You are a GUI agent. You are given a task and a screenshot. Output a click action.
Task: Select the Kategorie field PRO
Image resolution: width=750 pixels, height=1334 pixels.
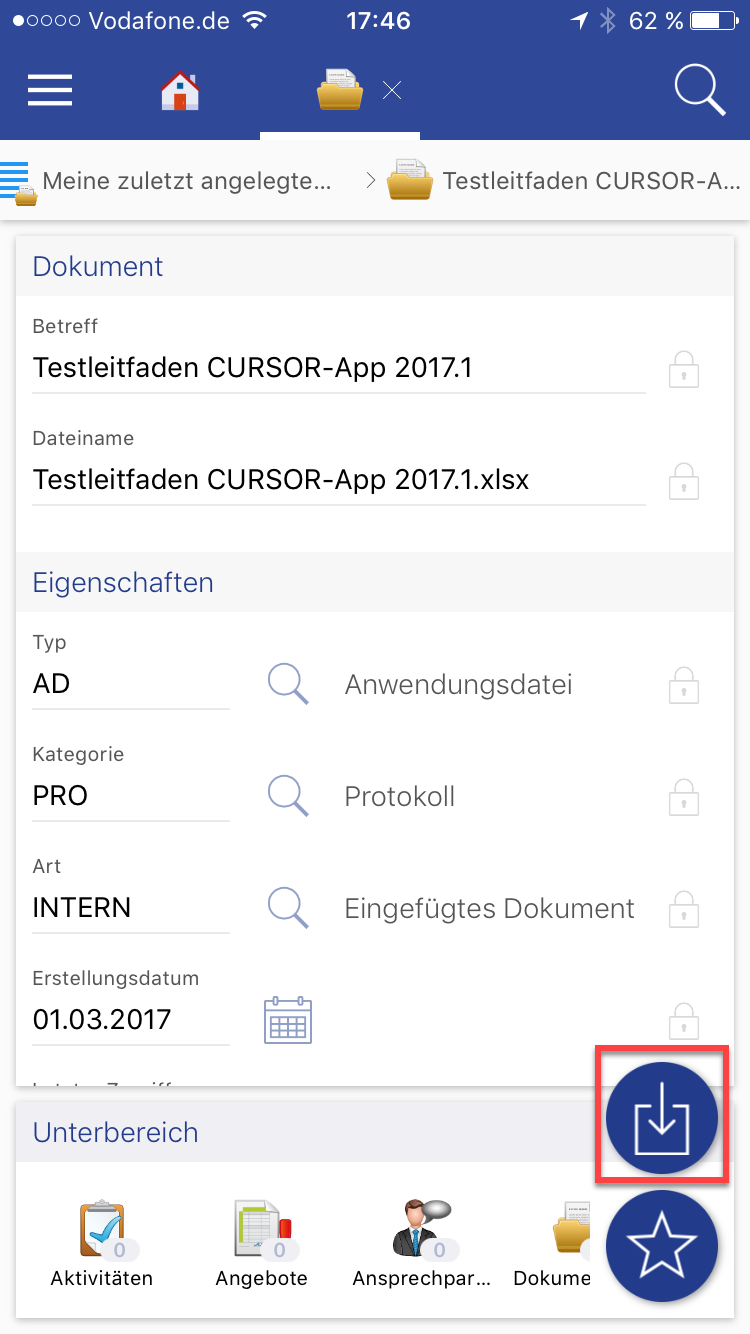(x=130, y=797)
